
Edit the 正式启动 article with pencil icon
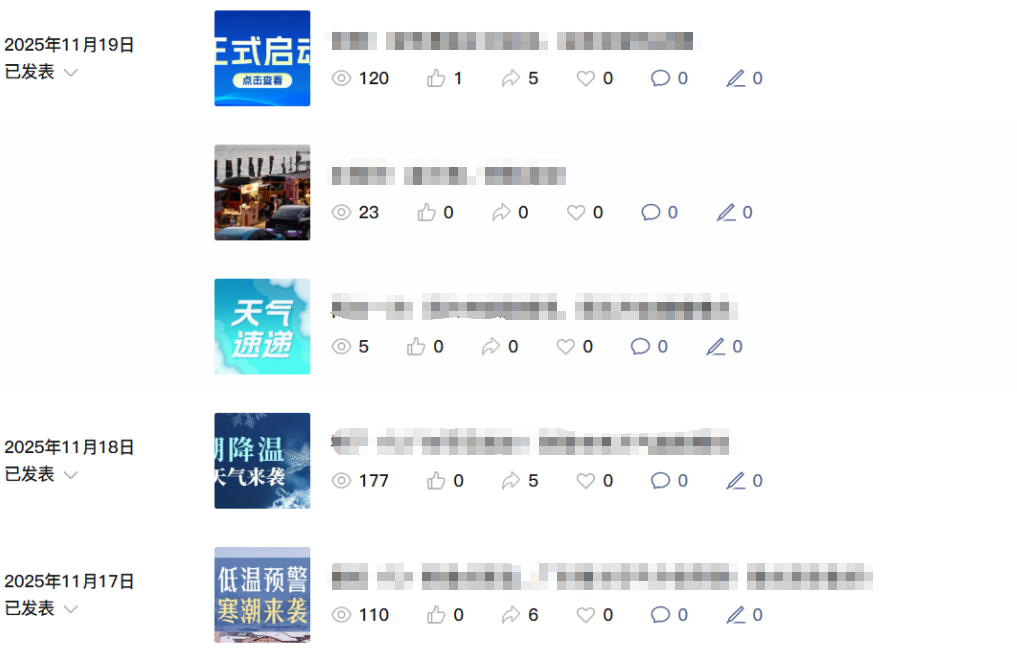[x=736, y=78]
